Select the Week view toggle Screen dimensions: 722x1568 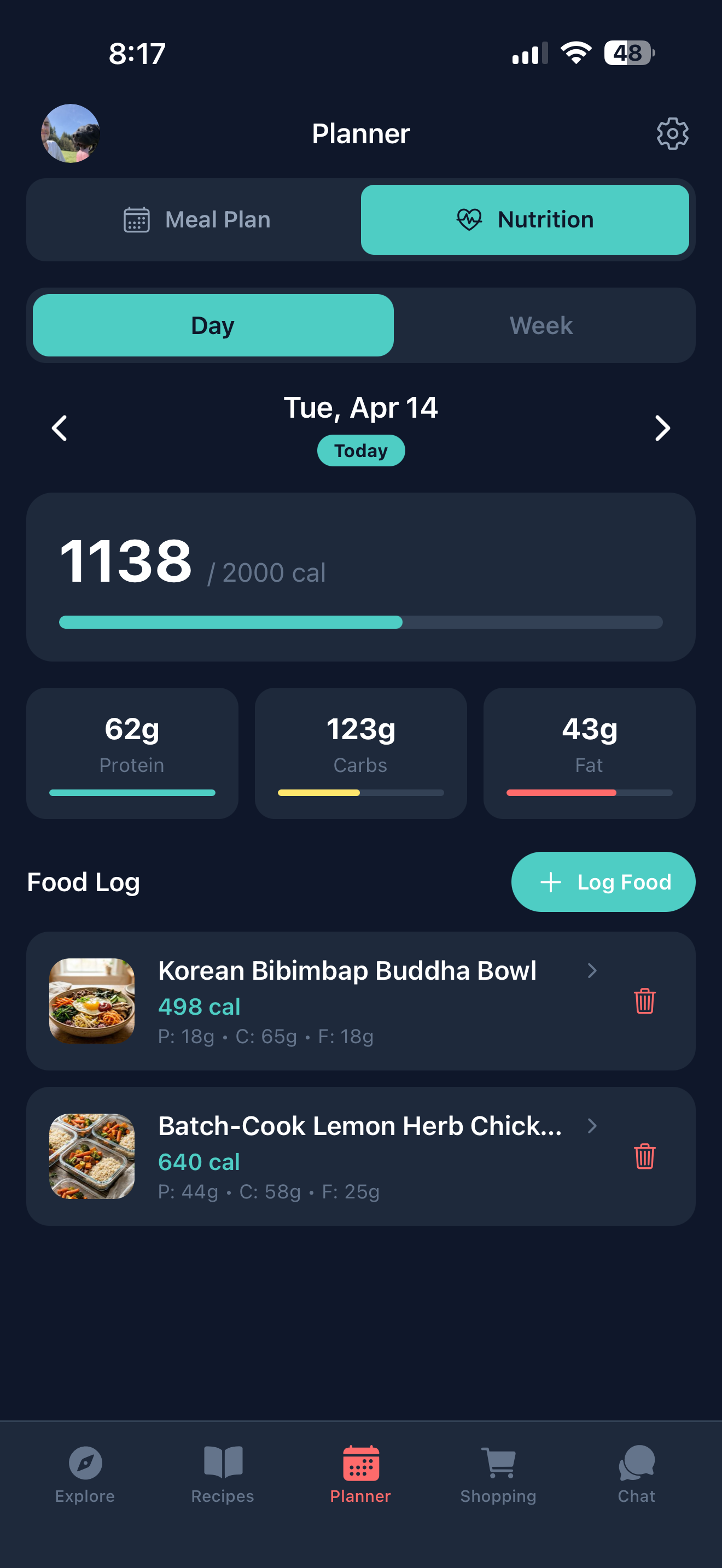point(540,325)
